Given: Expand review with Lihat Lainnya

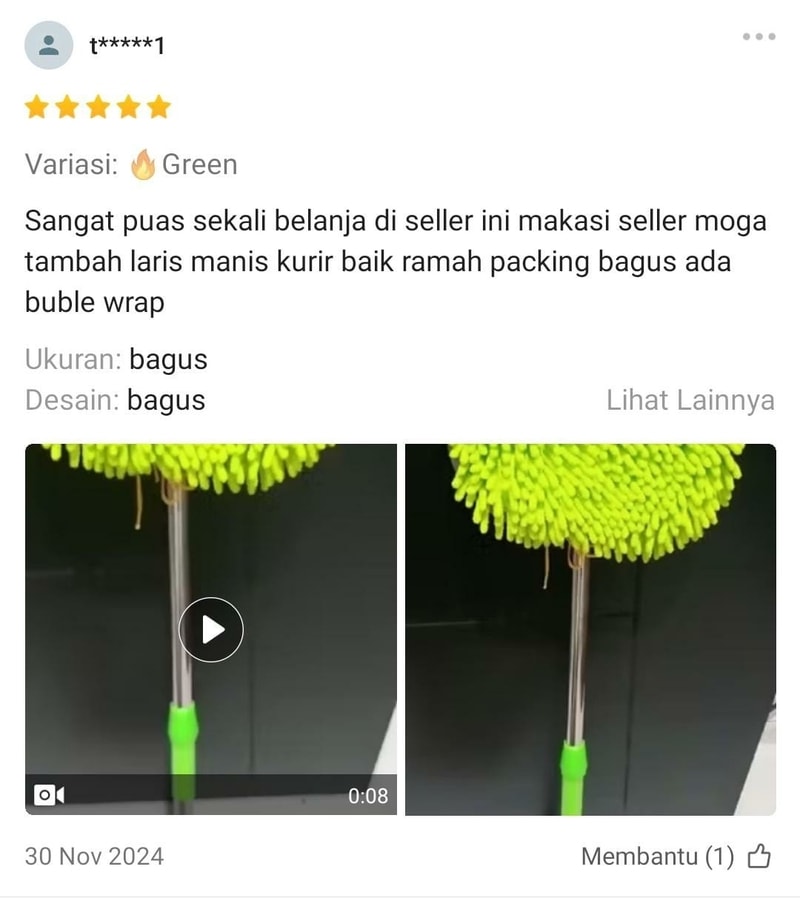Looking at the screenshot, I should pyautogui.click(x=690, y=400).
